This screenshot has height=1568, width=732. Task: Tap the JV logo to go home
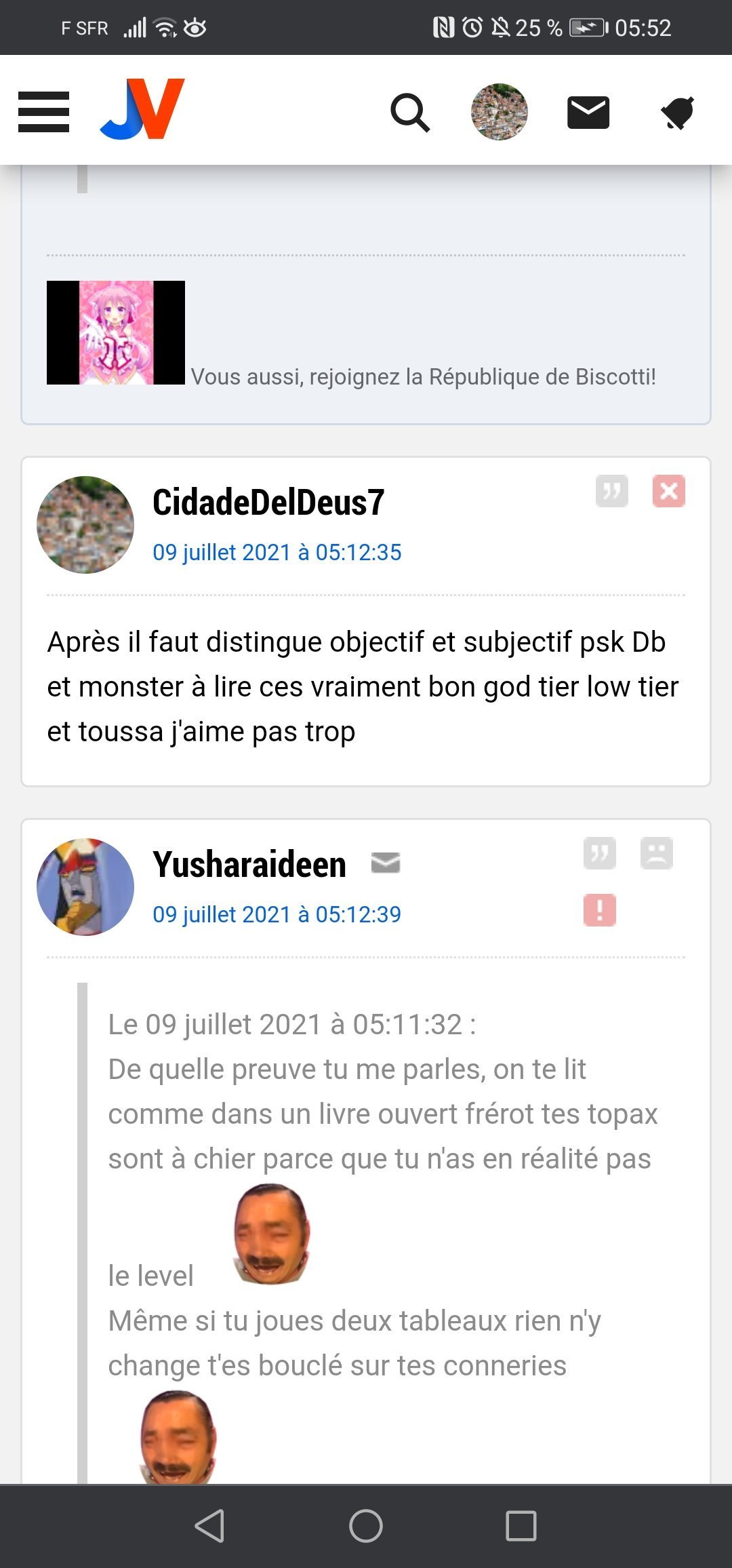tap(142, 110)
